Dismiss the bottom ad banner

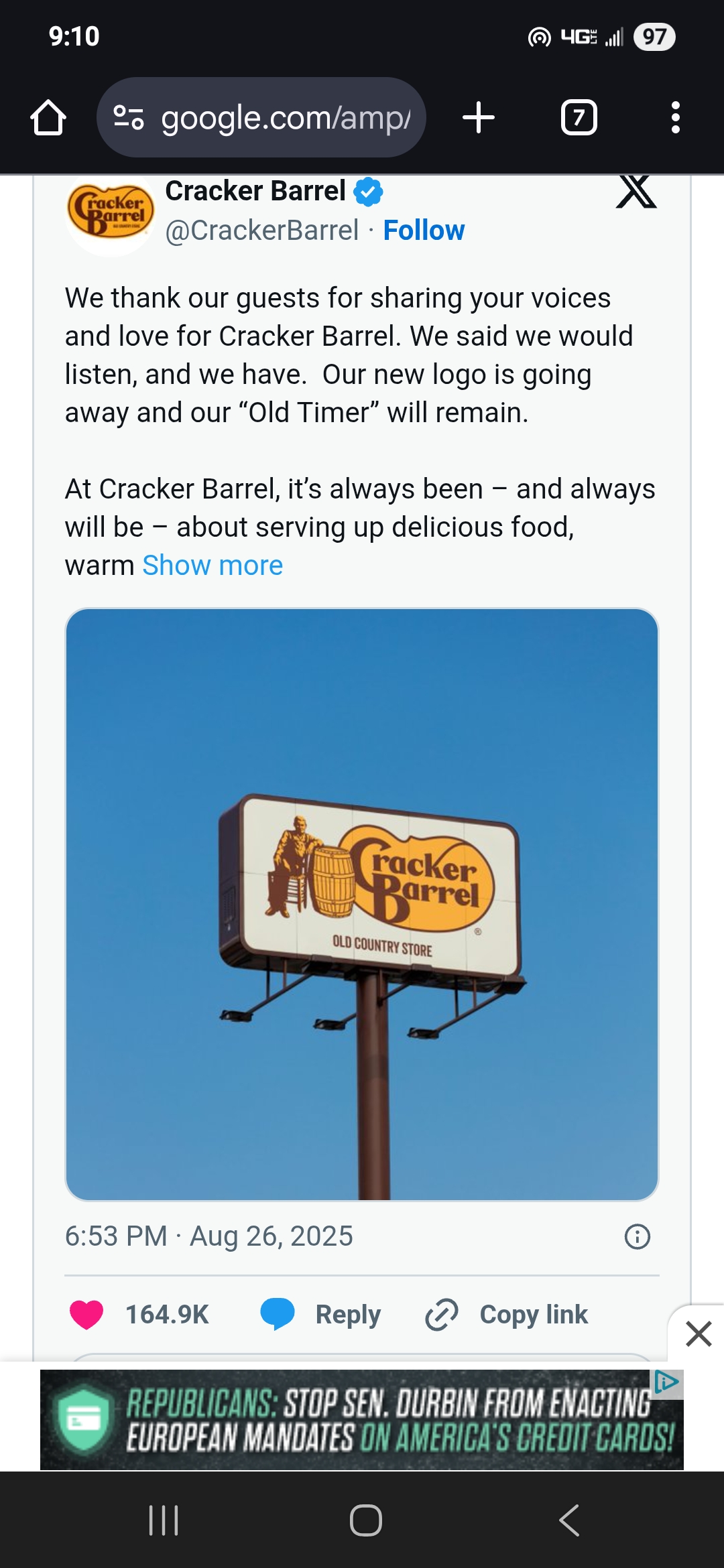click(699, 1334)
